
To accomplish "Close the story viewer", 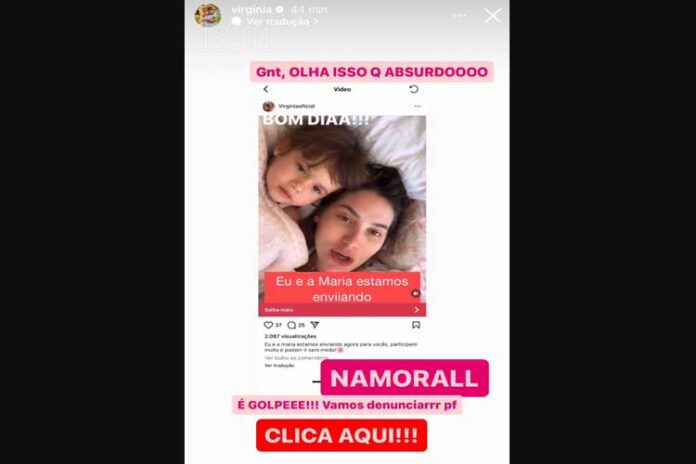I will 492,15.
